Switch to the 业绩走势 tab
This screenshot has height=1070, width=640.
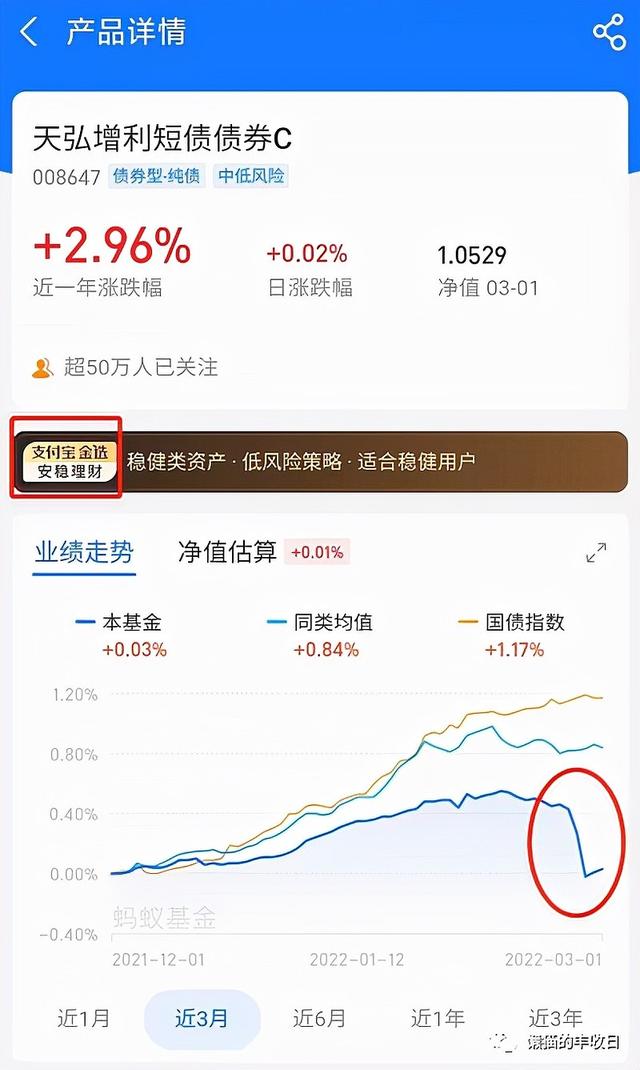84,552
